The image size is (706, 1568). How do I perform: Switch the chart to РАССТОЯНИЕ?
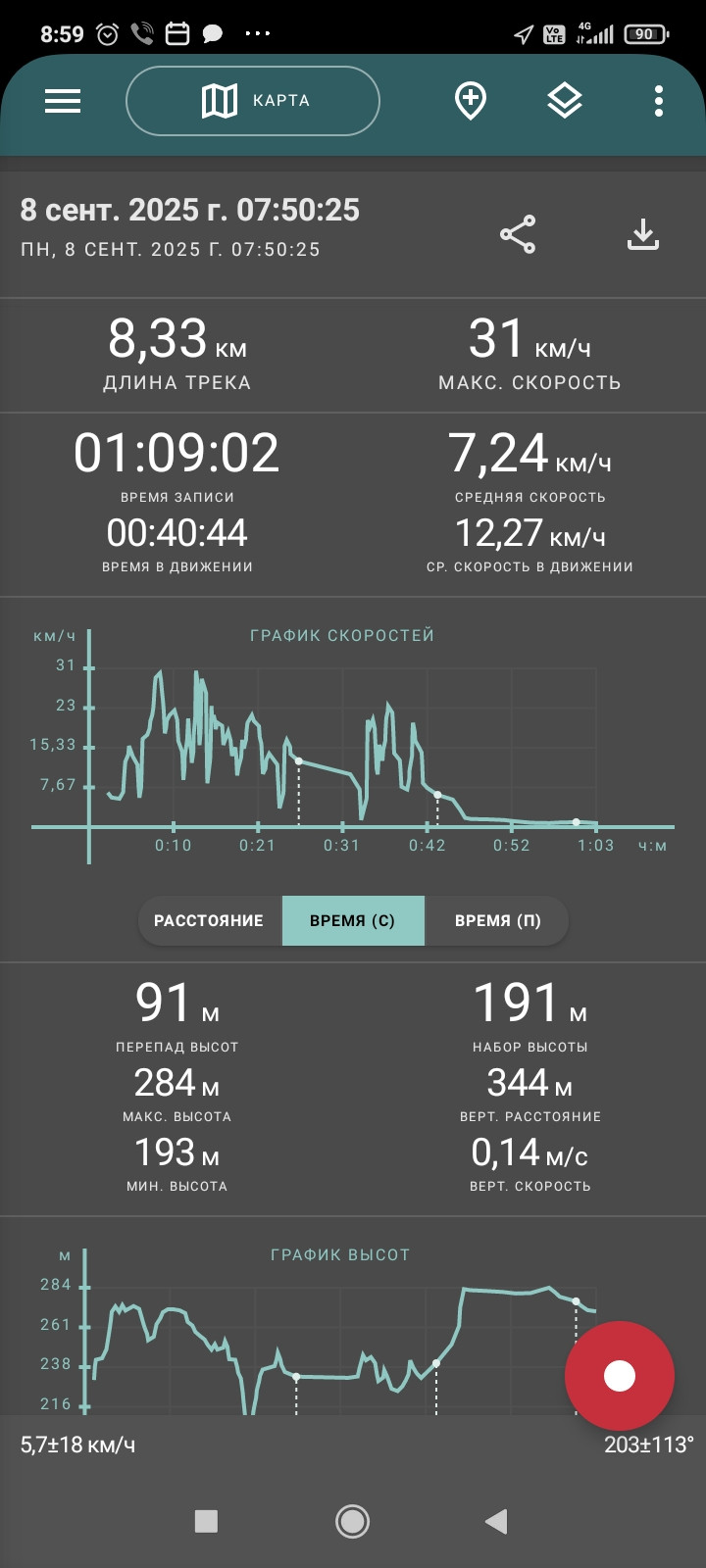(x=209, y=921)
